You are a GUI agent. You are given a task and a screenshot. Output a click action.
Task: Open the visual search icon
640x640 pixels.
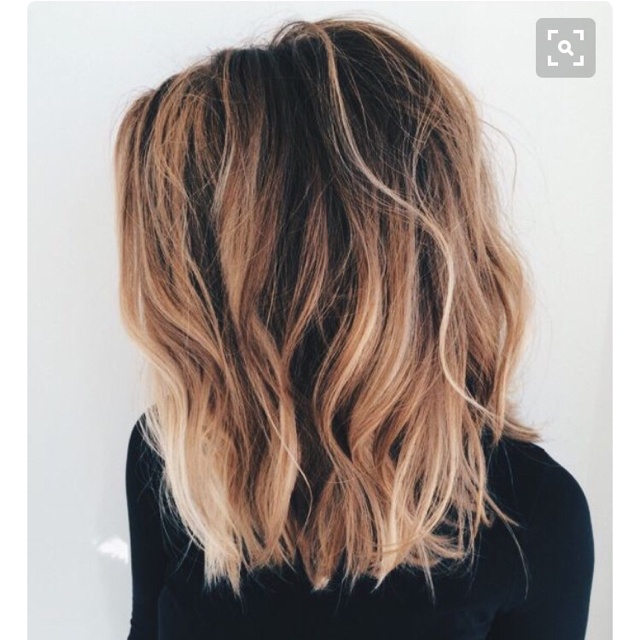pyautogui.click(x=565, y=47)
